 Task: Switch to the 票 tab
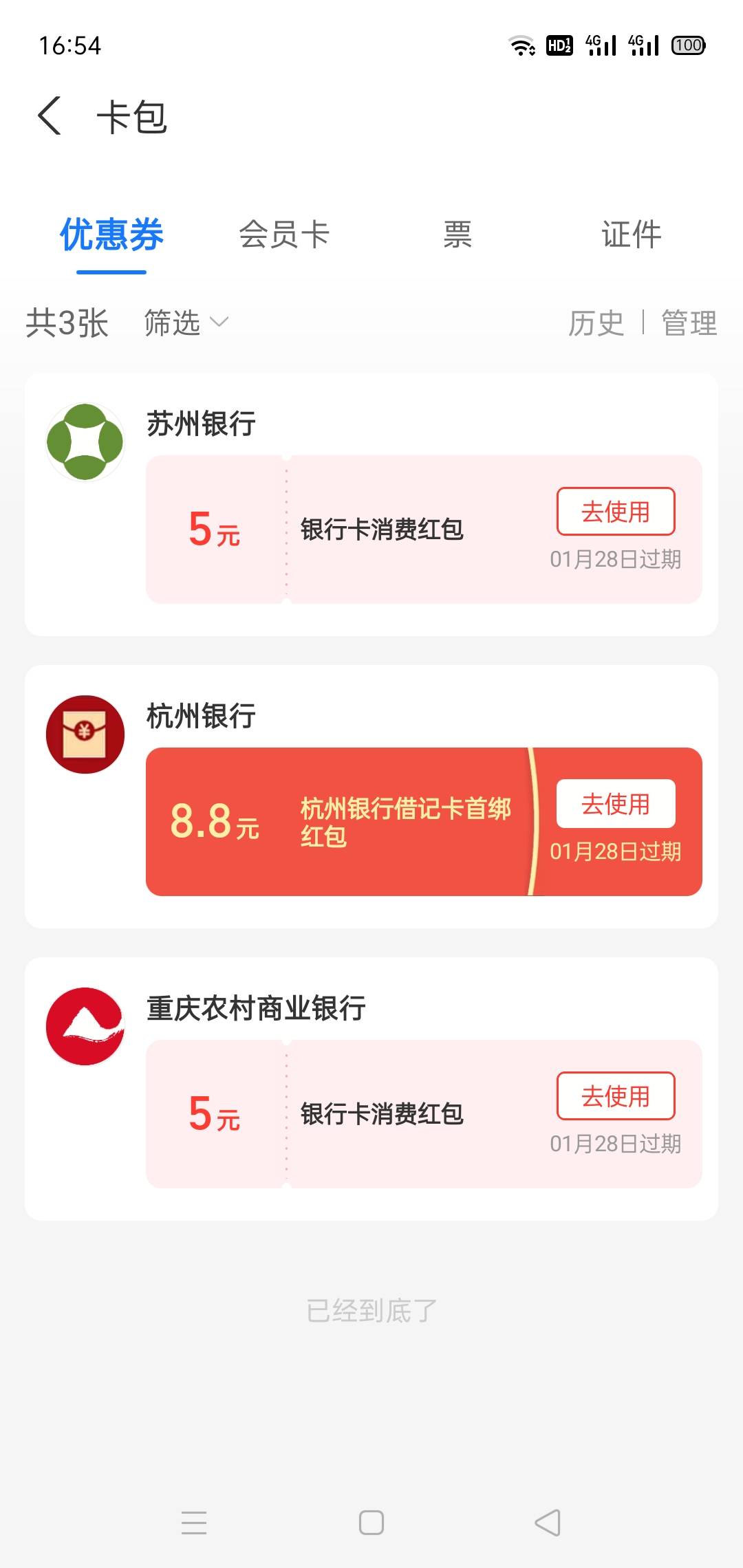(457, 235)
